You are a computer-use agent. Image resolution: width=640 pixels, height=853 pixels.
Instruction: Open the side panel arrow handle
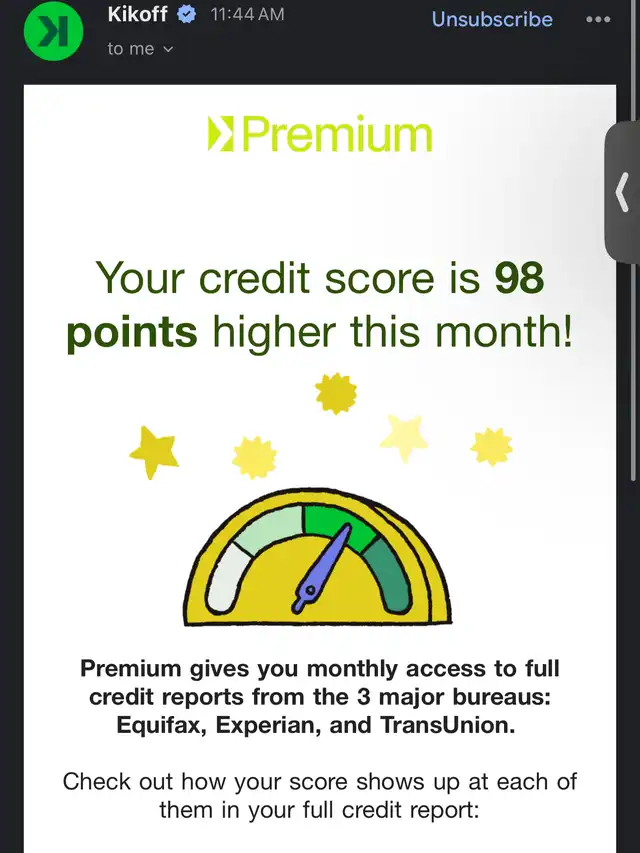click(622, 192)
